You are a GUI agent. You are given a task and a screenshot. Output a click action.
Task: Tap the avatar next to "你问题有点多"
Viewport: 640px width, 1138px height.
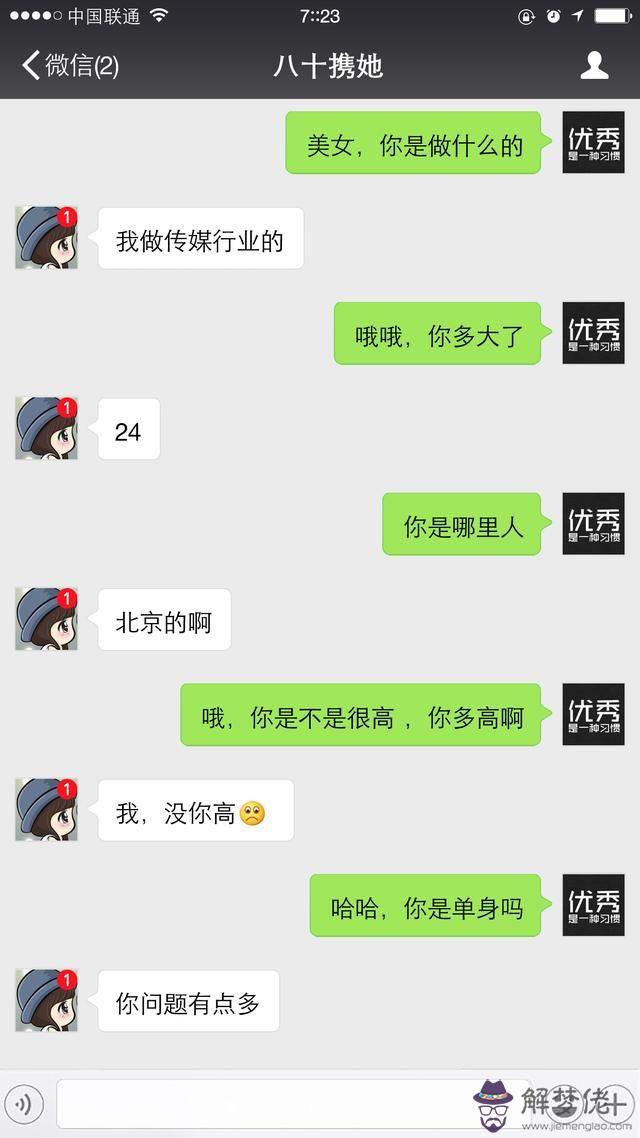pyautogui.click(x=46, y=1001)
